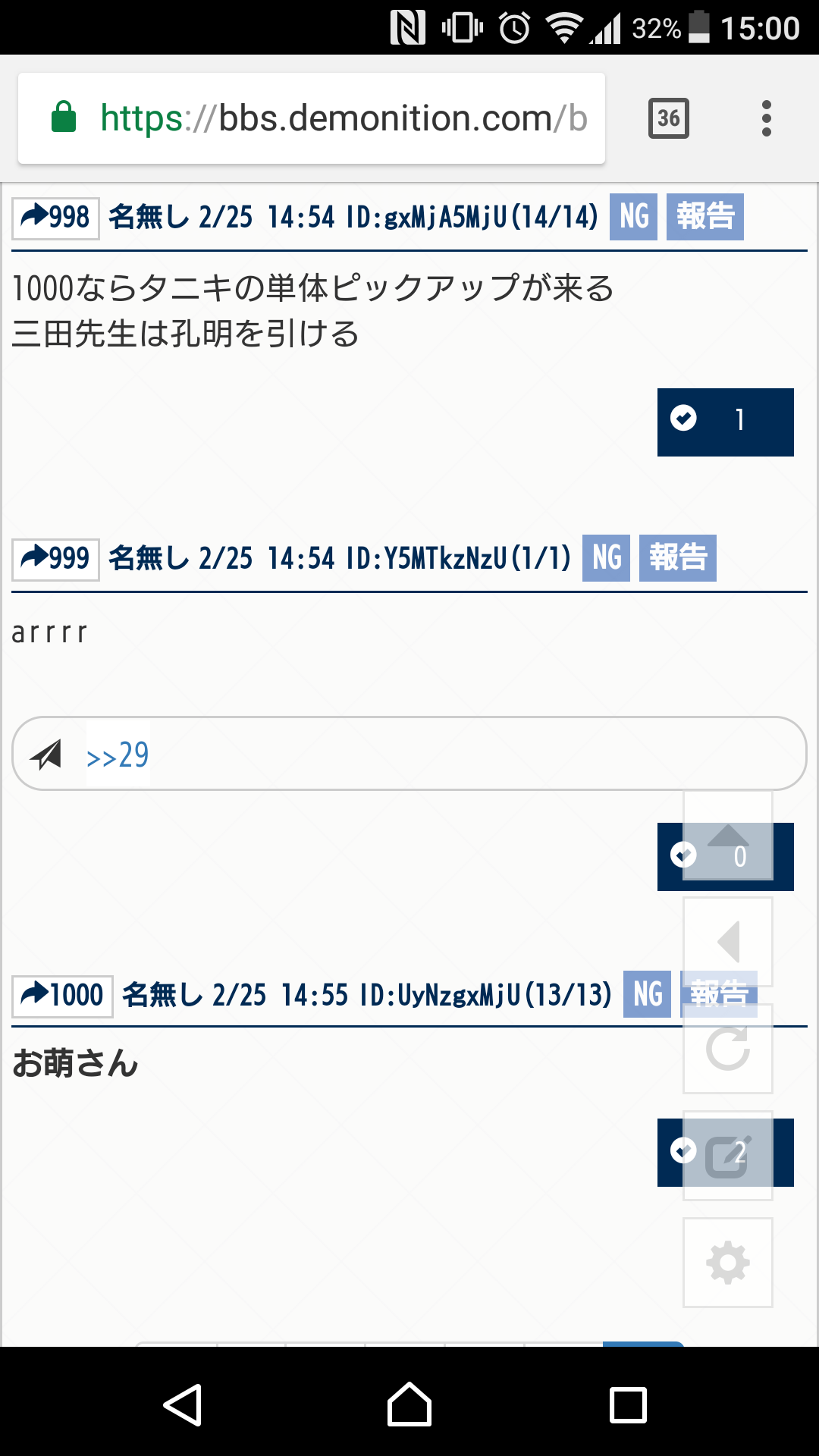Reply to post number 1000
819x1456 pixels.
pos(62,995)
